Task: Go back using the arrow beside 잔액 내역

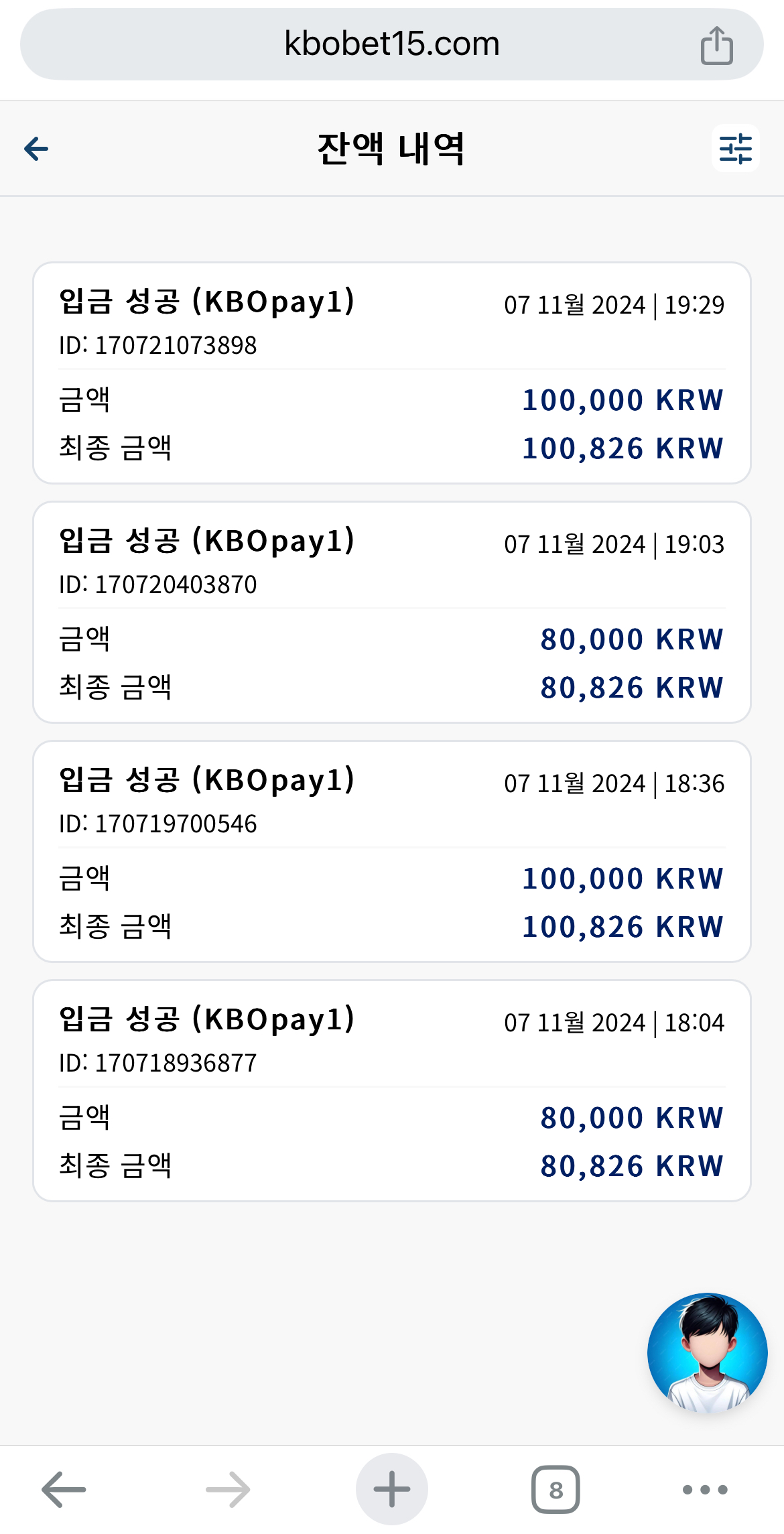Action: tap(37, 149)
